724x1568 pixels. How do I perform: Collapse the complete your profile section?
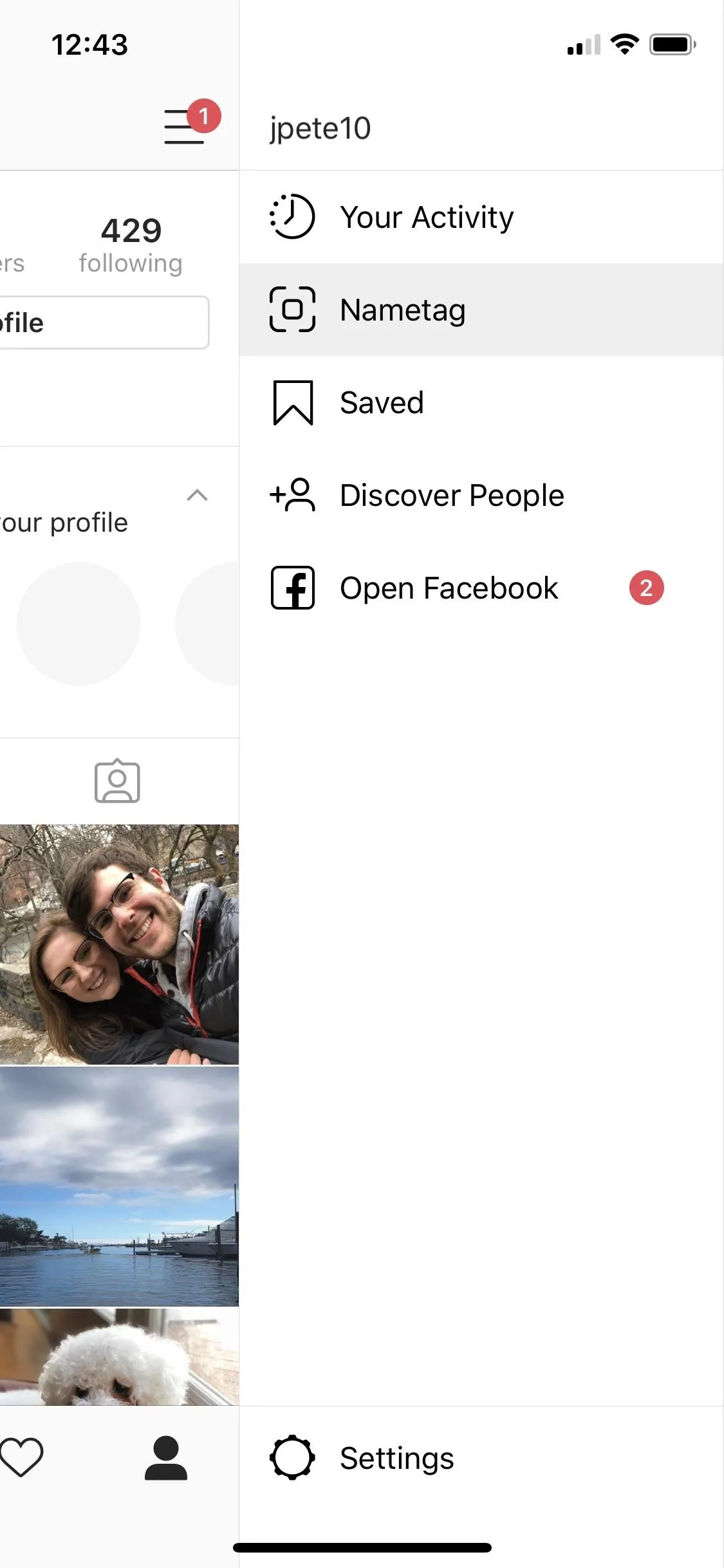197,495
